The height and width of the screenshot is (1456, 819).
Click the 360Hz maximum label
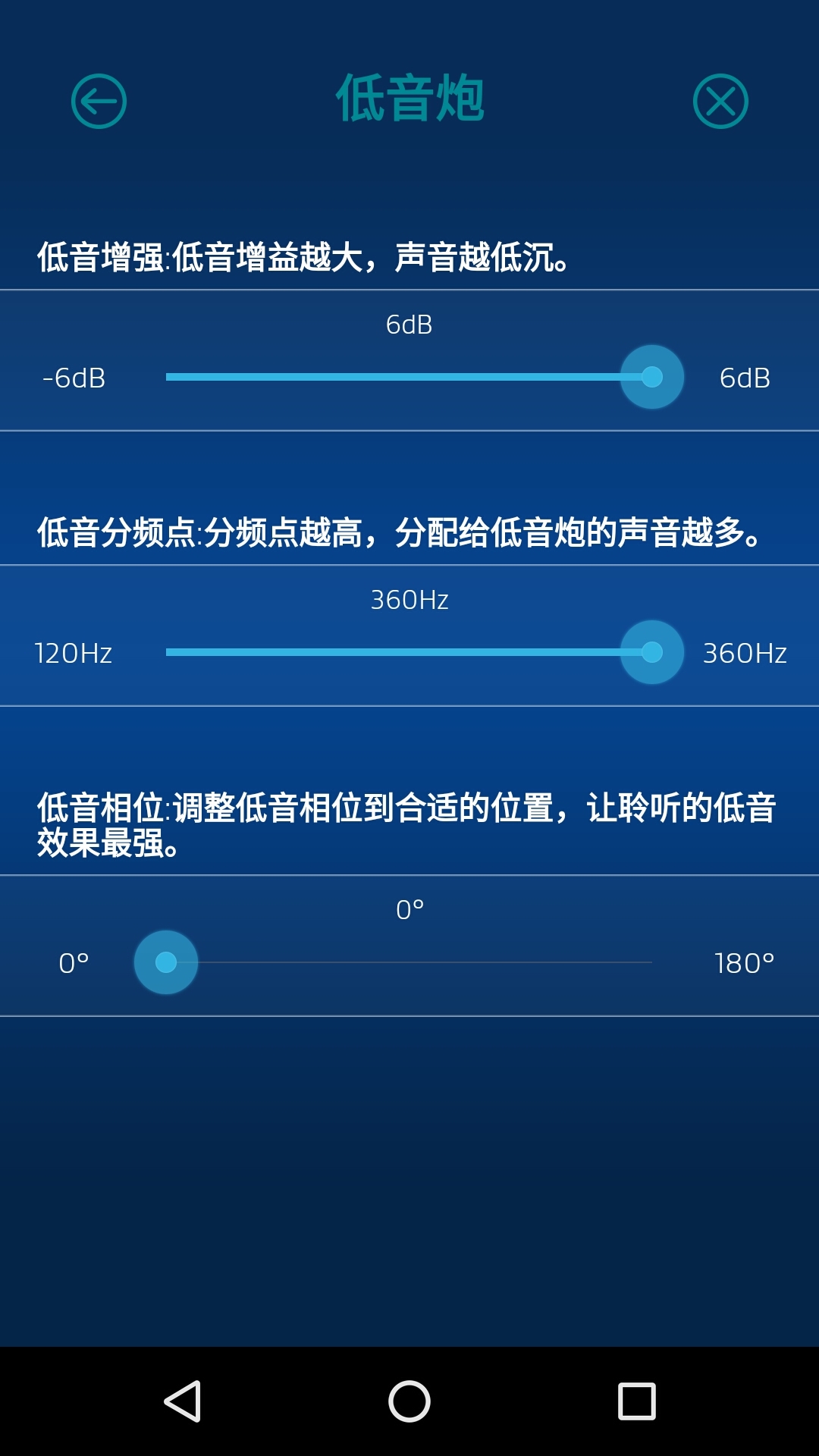(745, 654)
